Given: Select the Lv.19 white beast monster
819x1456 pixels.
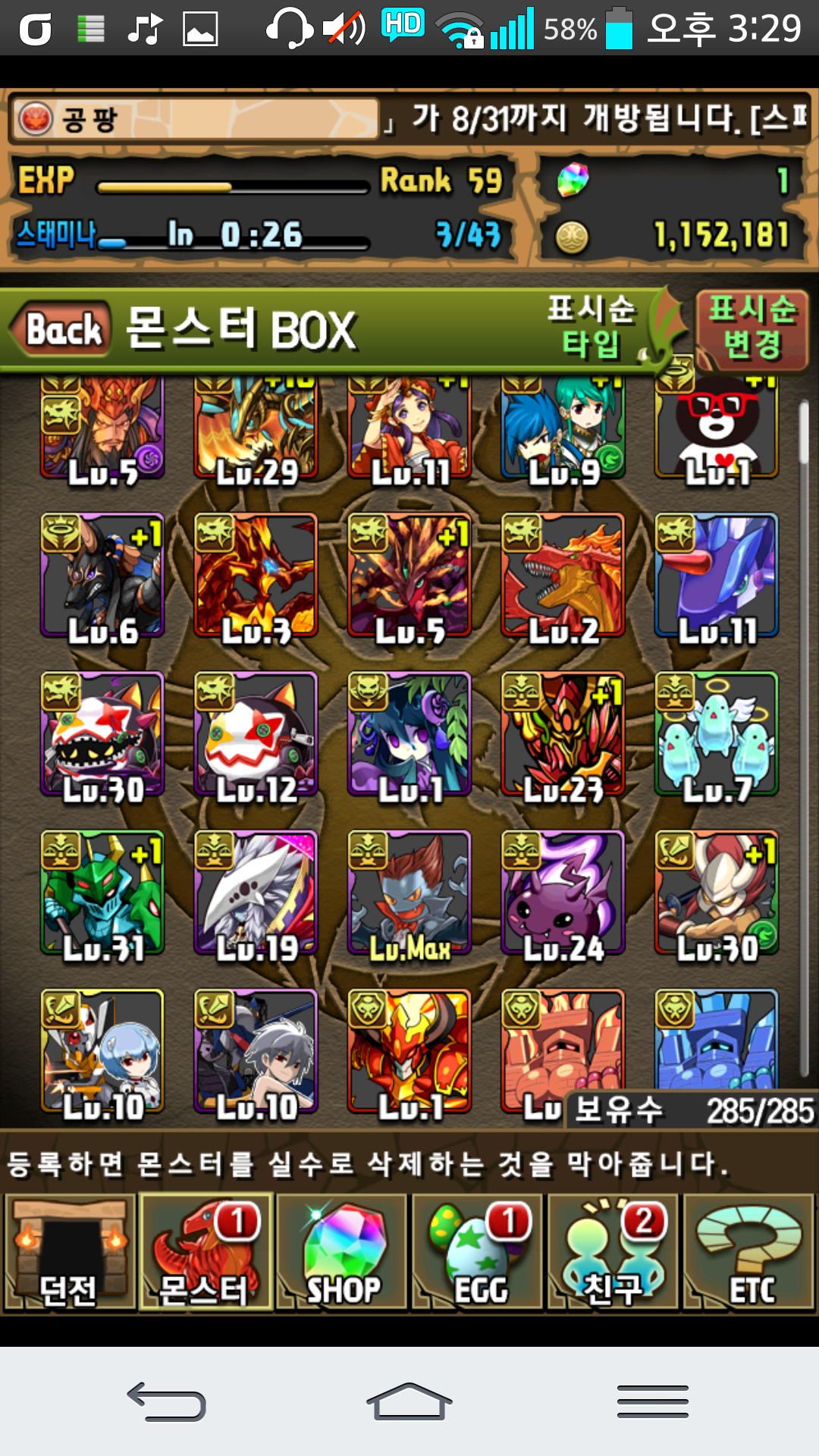Looking at the screenshot, I should point(256,893).
